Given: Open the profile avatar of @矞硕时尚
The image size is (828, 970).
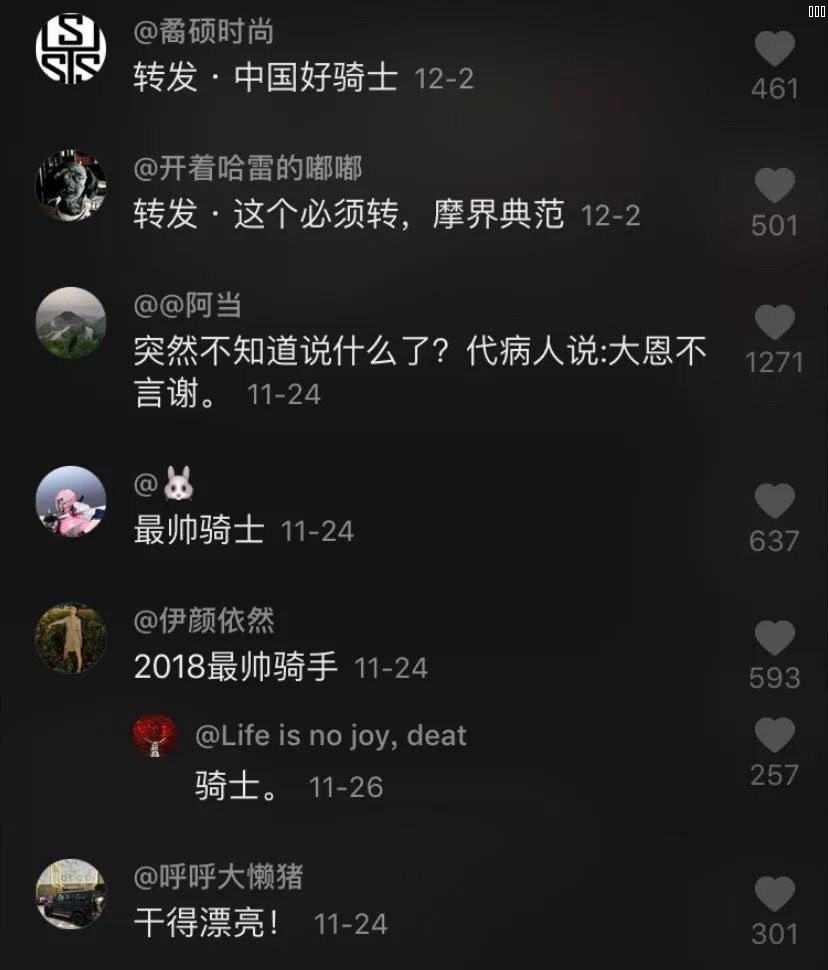Looking at the screenshot, I should (71, 48).
